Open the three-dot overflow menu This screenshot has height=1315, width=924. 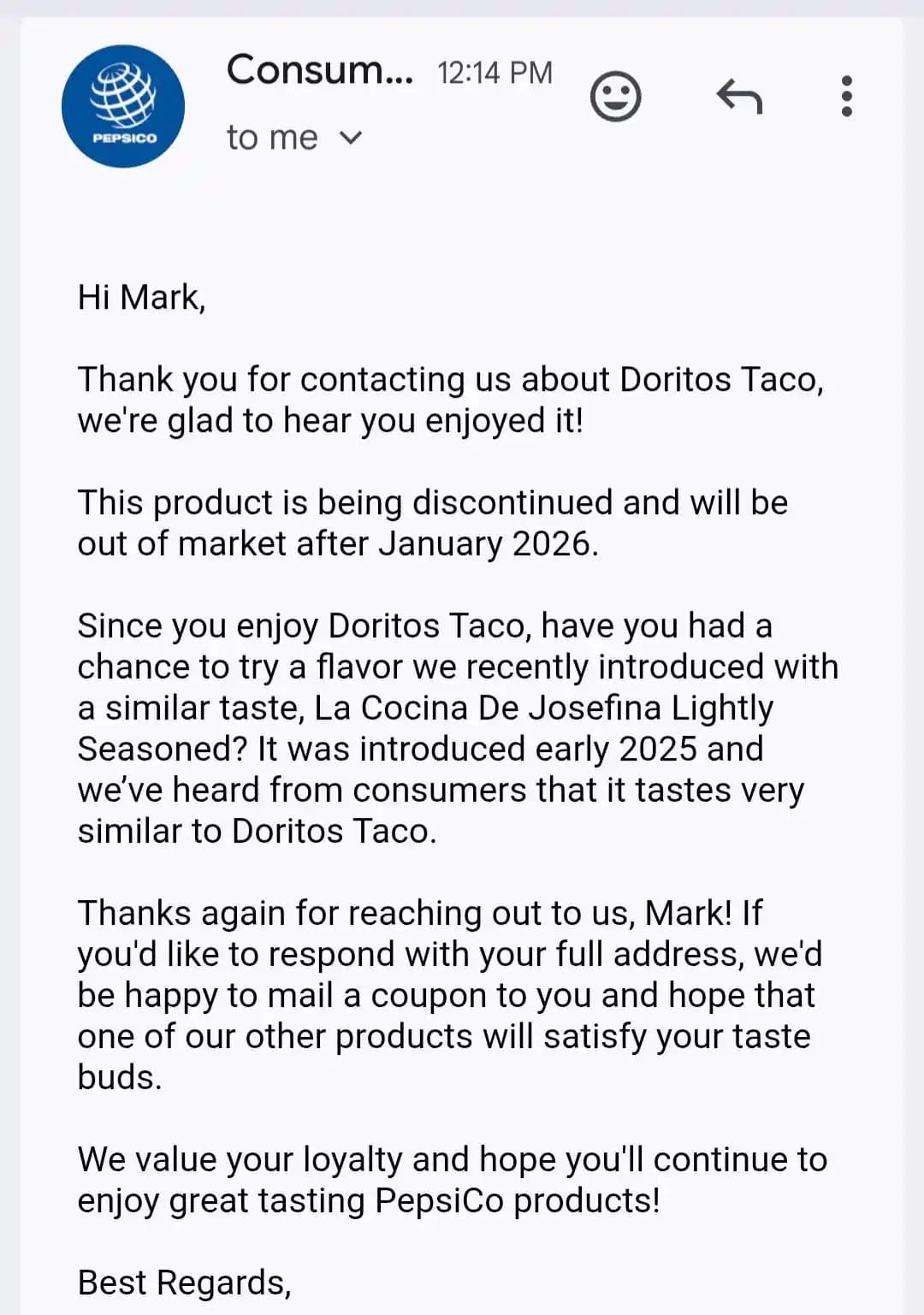coord(846,96)
